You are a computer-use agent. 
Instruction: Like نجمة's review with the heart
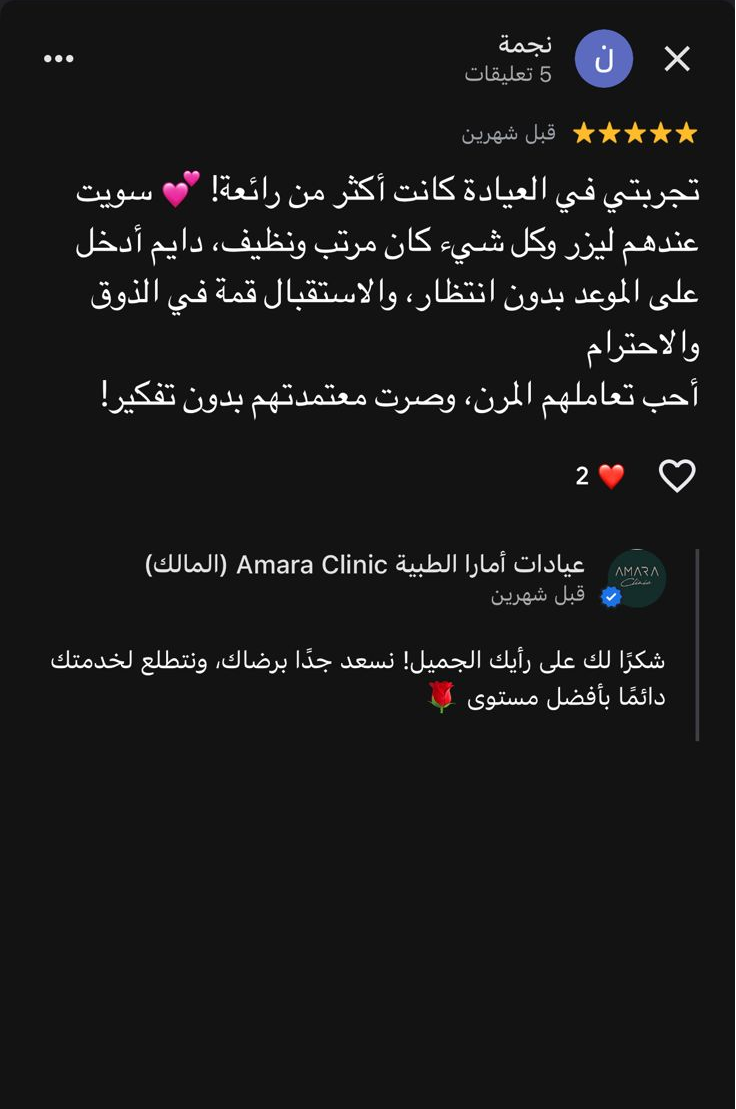pos(677,476)
